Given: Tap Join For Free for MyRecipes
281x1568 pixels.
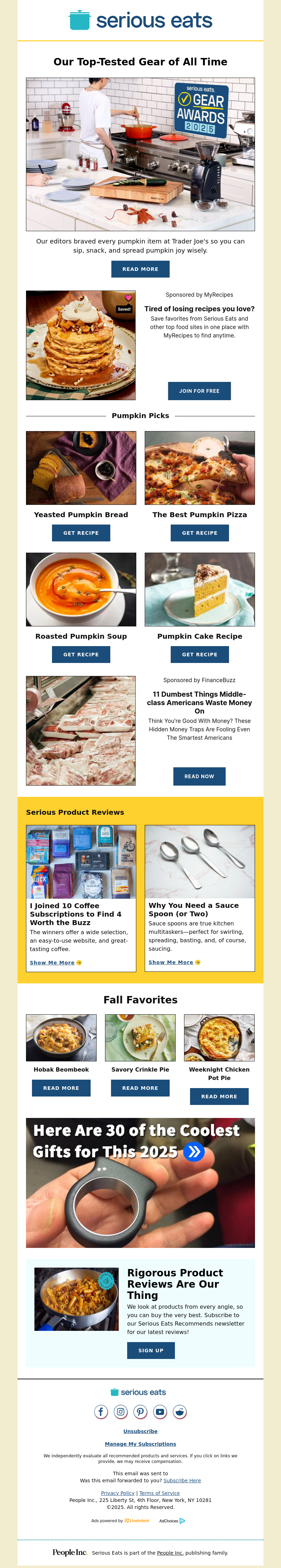Looking at the screenshot, I should pyautogui.click(x=199, y=391).
